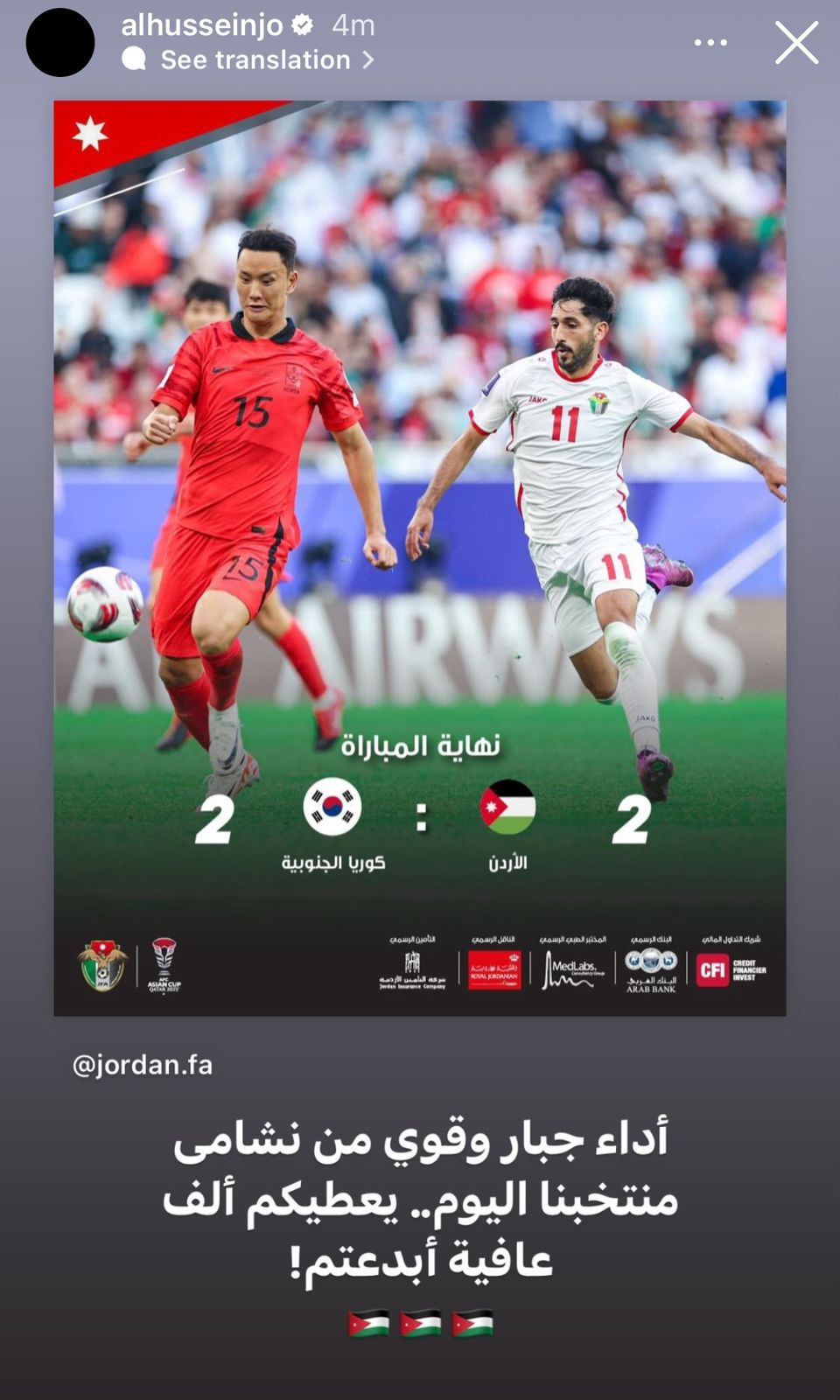Open the alhusseinjo username link
This screenshot has width=840, height=1400.
[202, 25]
